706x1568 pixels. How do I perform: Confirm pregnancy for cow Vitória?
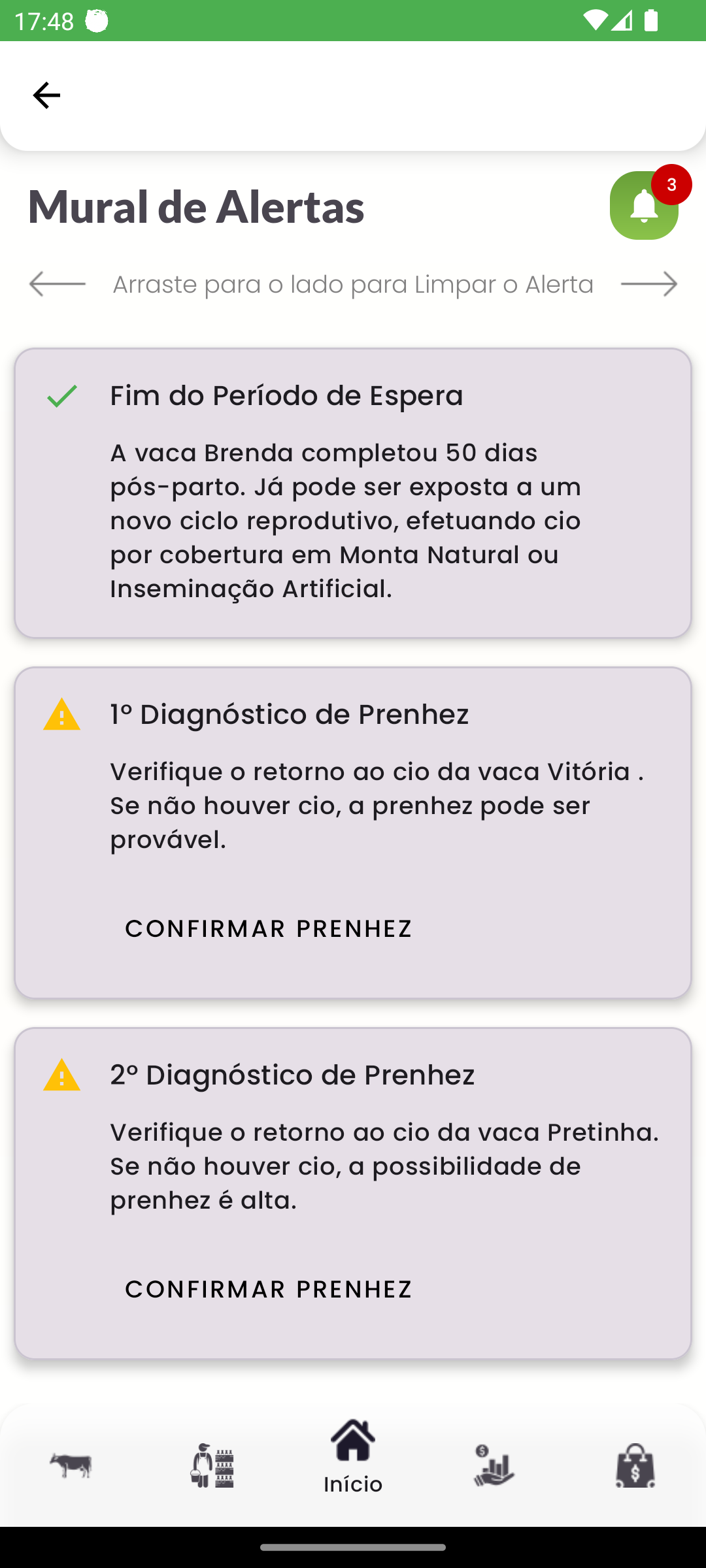pos(269,928)
